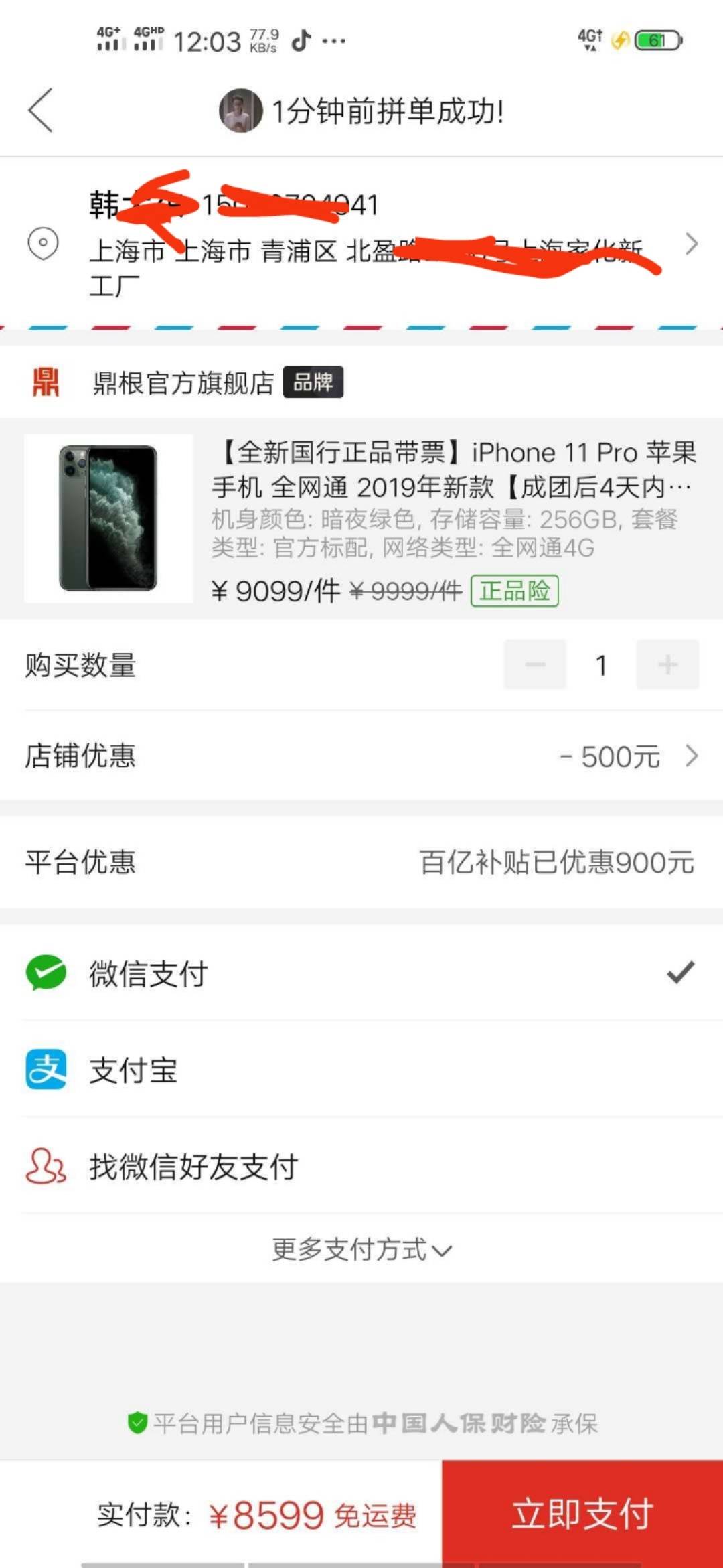Select 微信支付 as payment method

pos(361,973)
